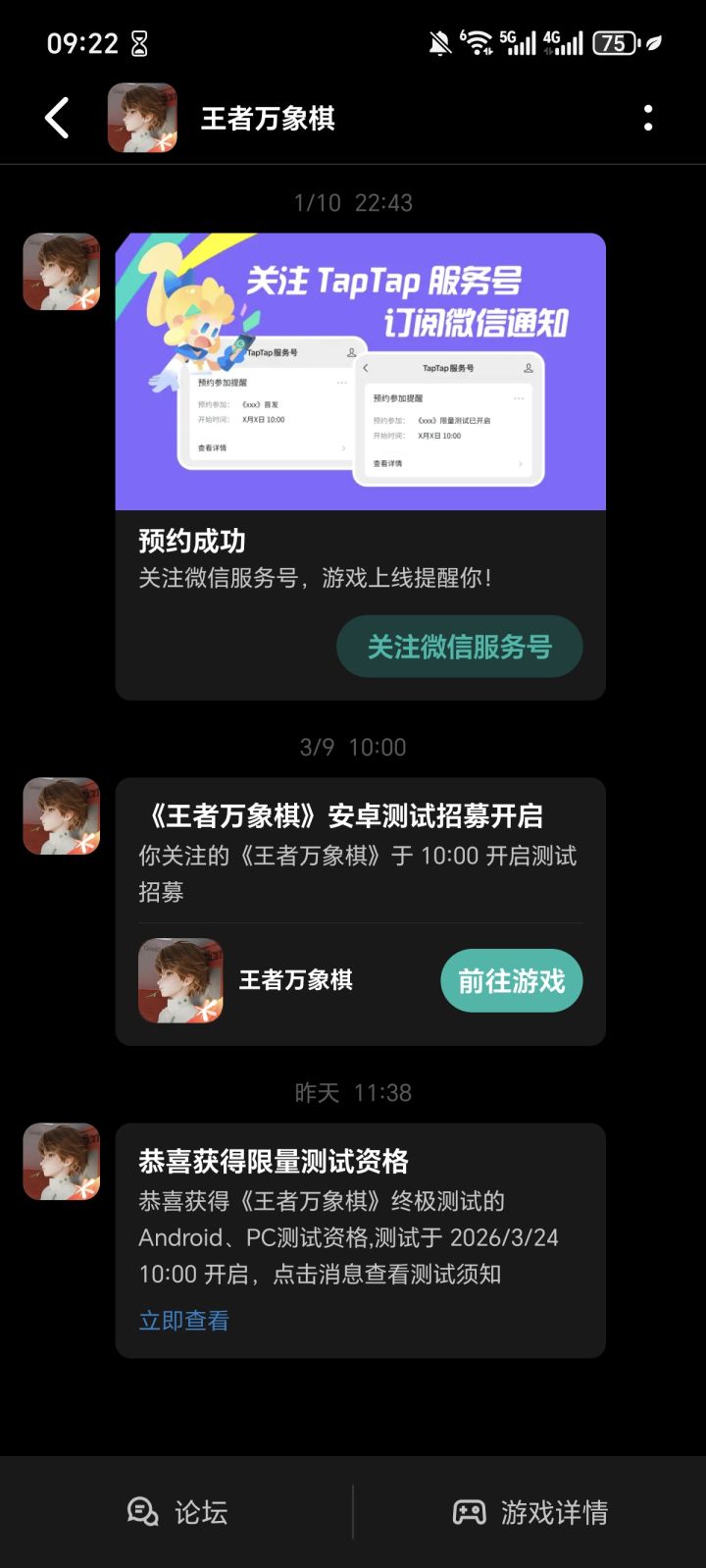
Task: Tap the avatar beside the 安卓测试招募 message
Action: click(61, 814)
